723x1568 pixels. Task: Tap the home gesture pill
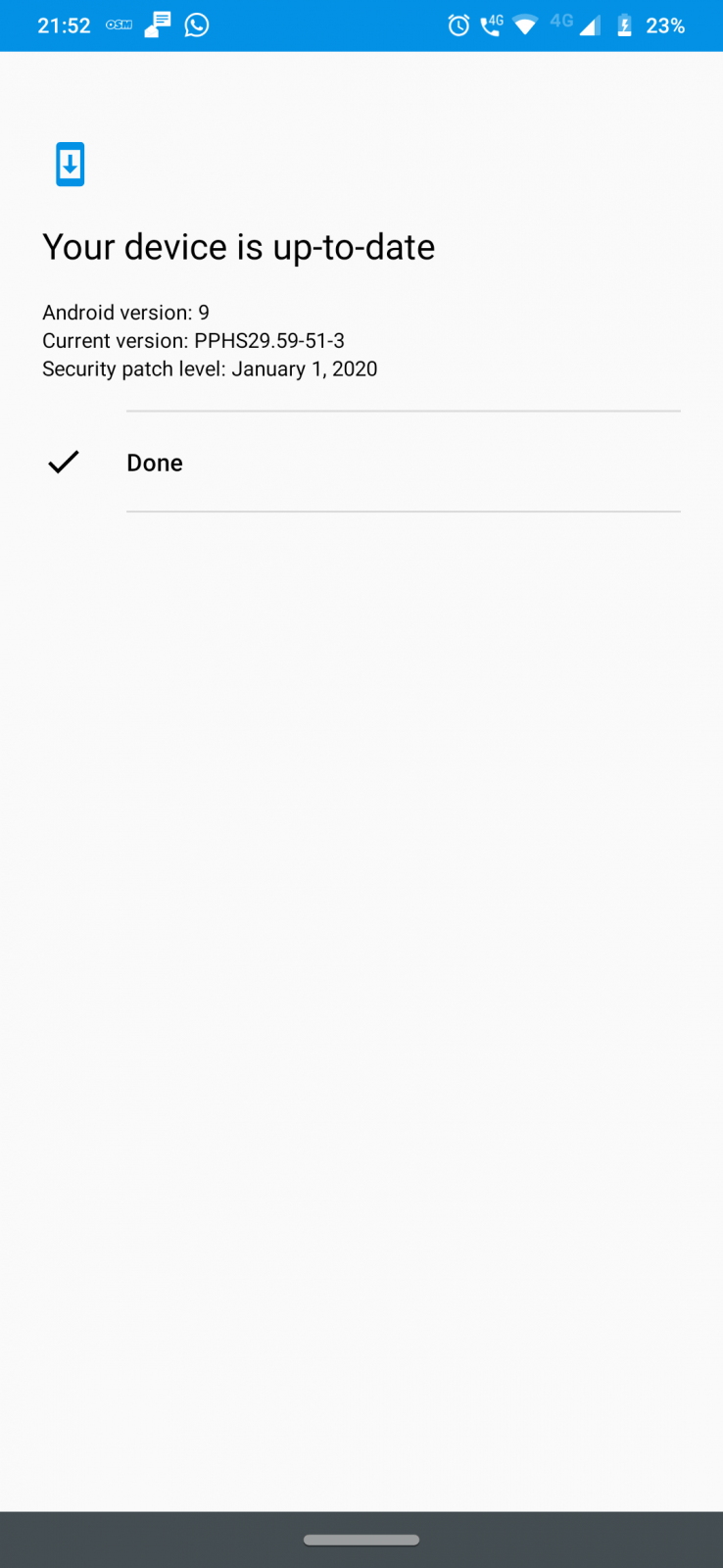pyautogui.click(x=361, y=1540)
